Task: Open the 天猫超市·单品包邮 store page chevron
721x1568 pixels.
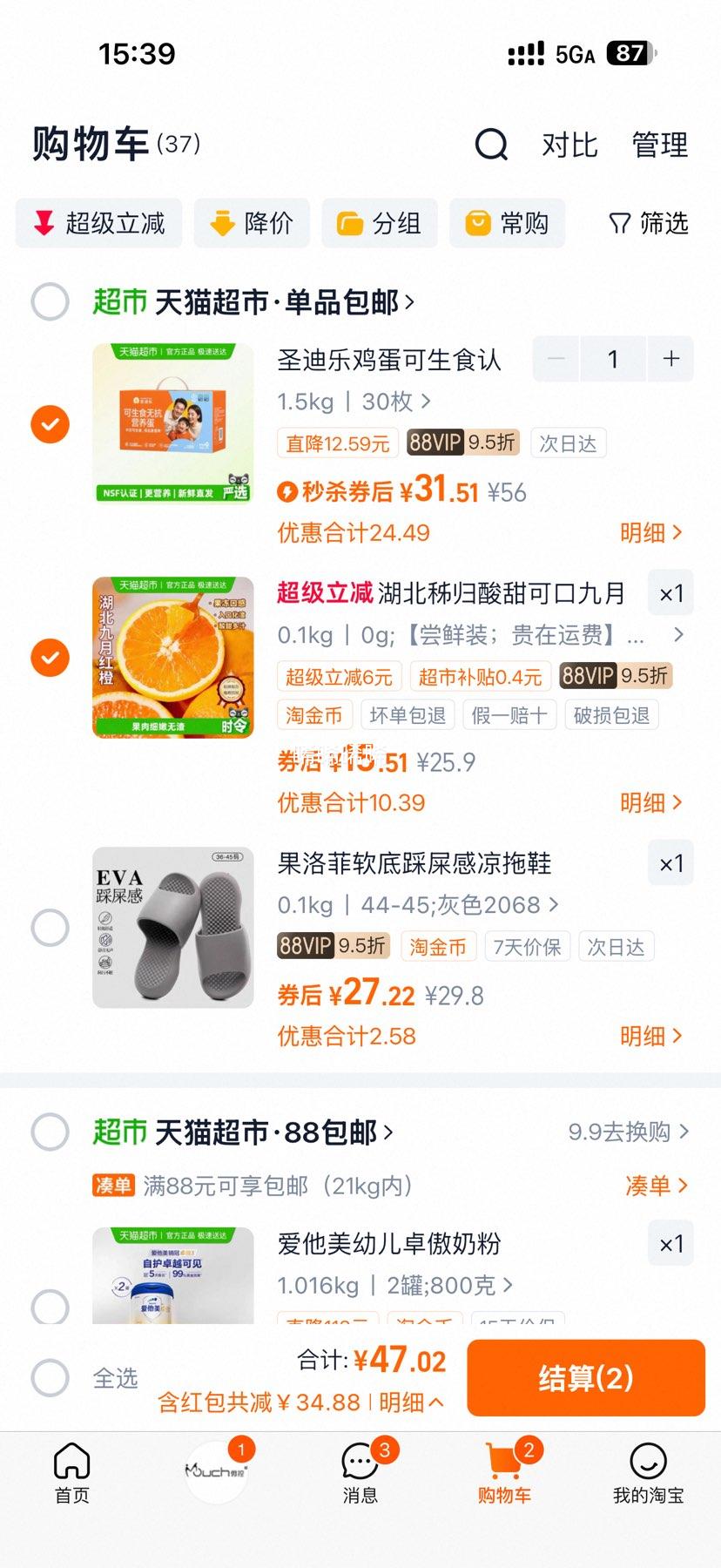Action: coord(409,302)
